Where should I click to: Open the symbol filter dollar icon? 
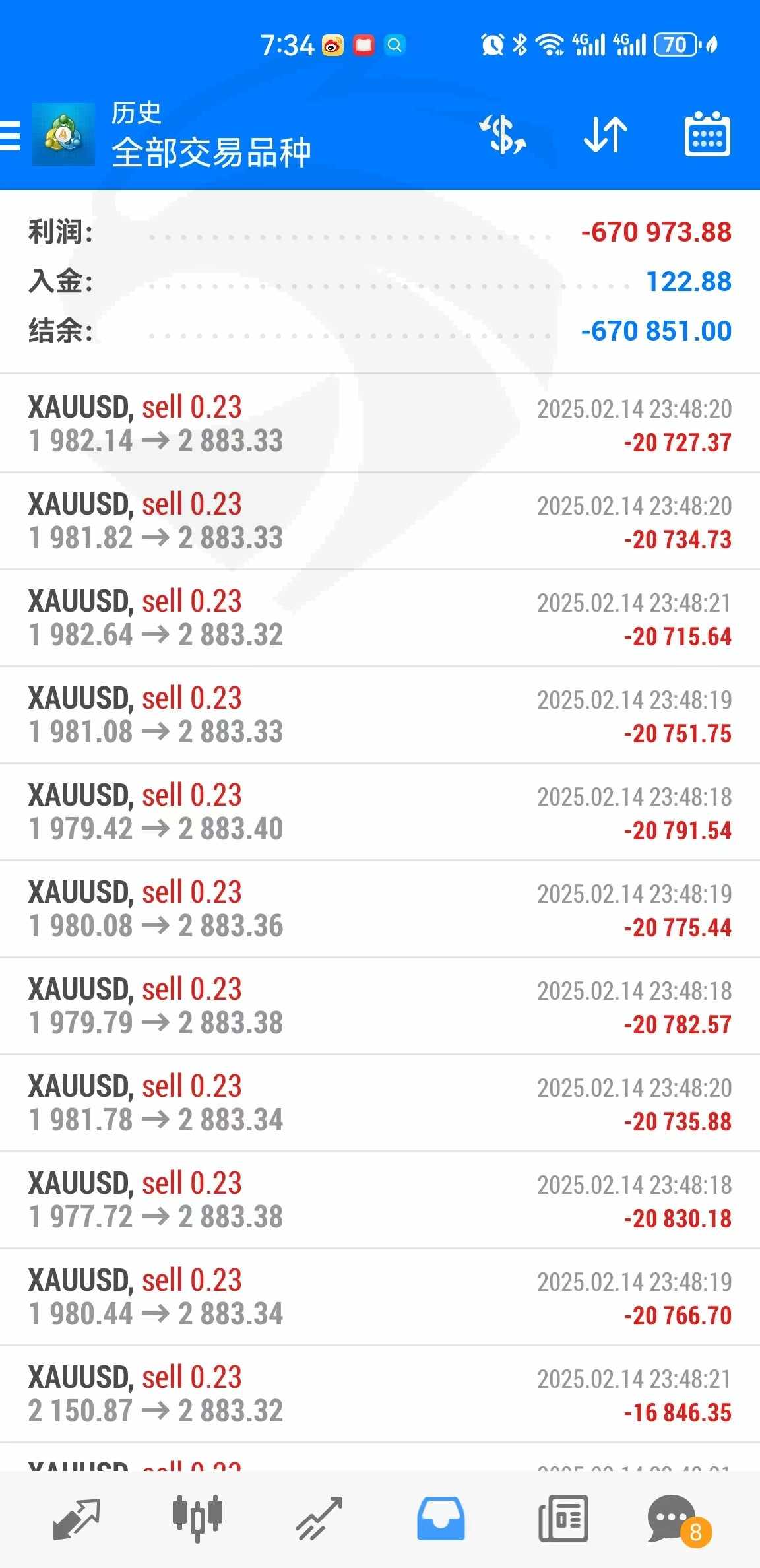(x=503, y=135)
